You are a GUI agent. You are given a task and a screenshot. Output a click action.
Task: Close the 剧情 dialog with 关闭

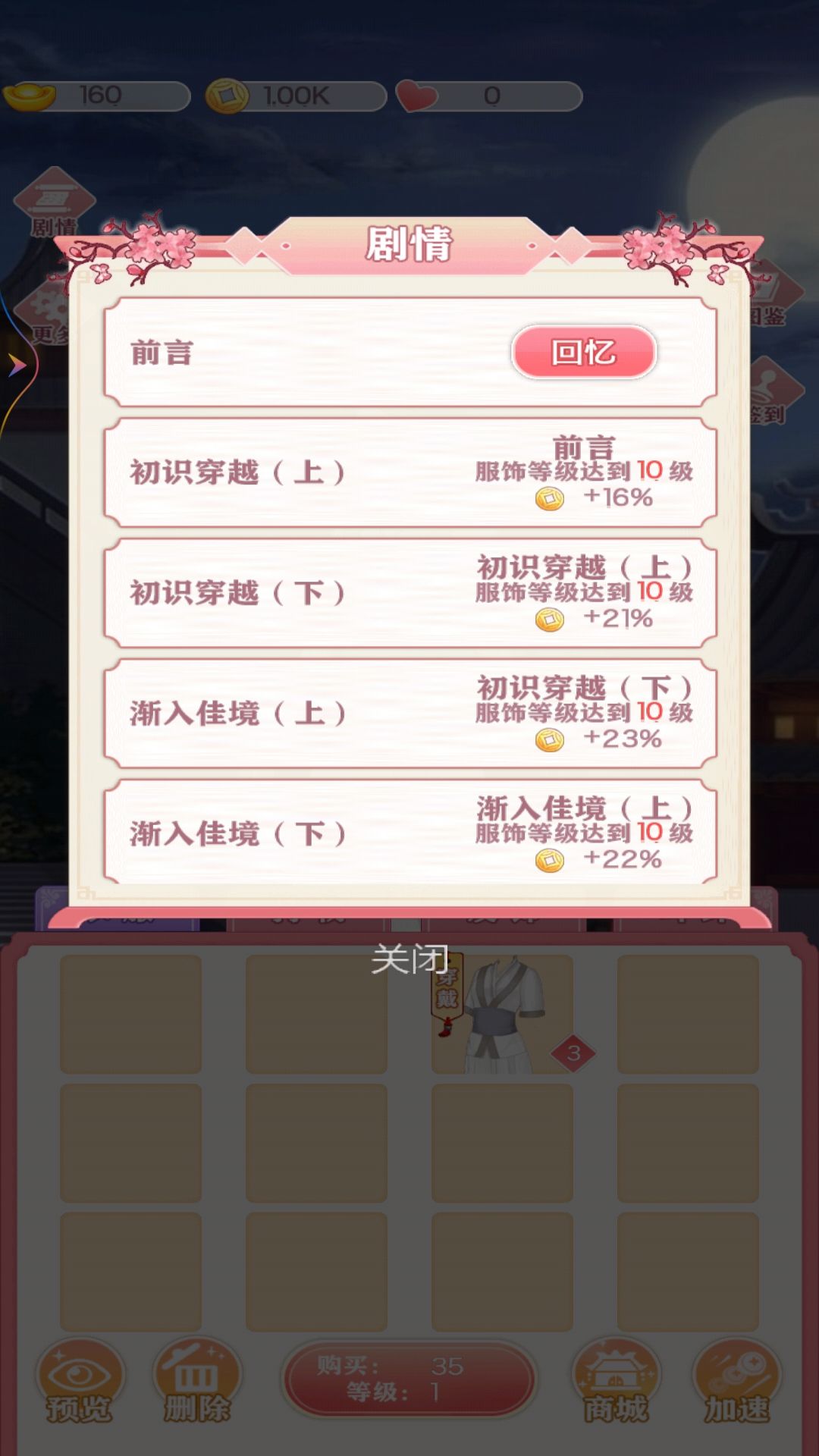click(x=409, y=959)
